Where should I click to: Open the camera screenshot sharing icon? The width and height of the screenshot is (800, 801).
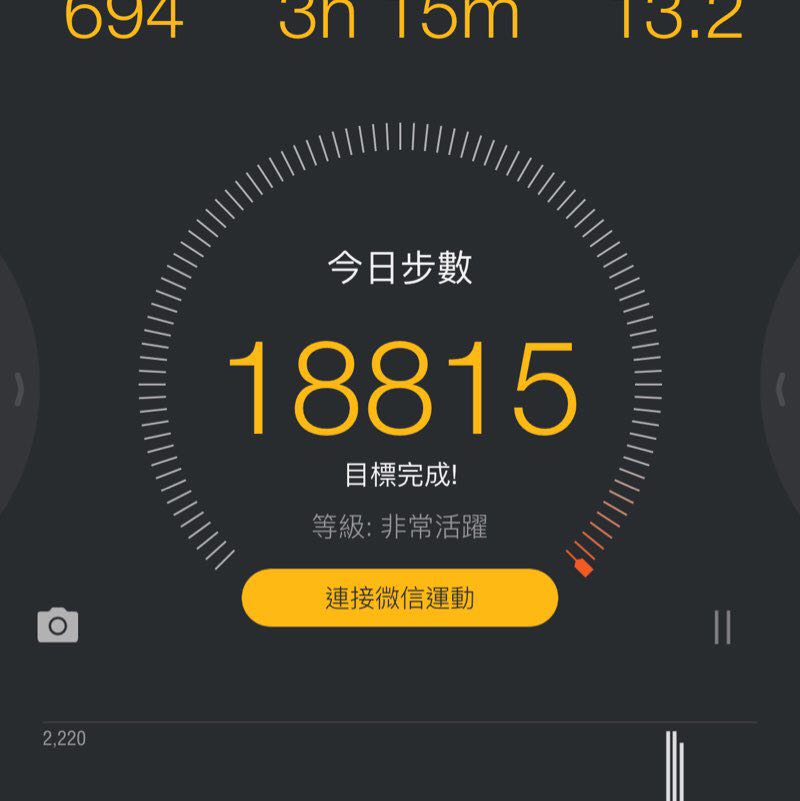click(58, 626)
